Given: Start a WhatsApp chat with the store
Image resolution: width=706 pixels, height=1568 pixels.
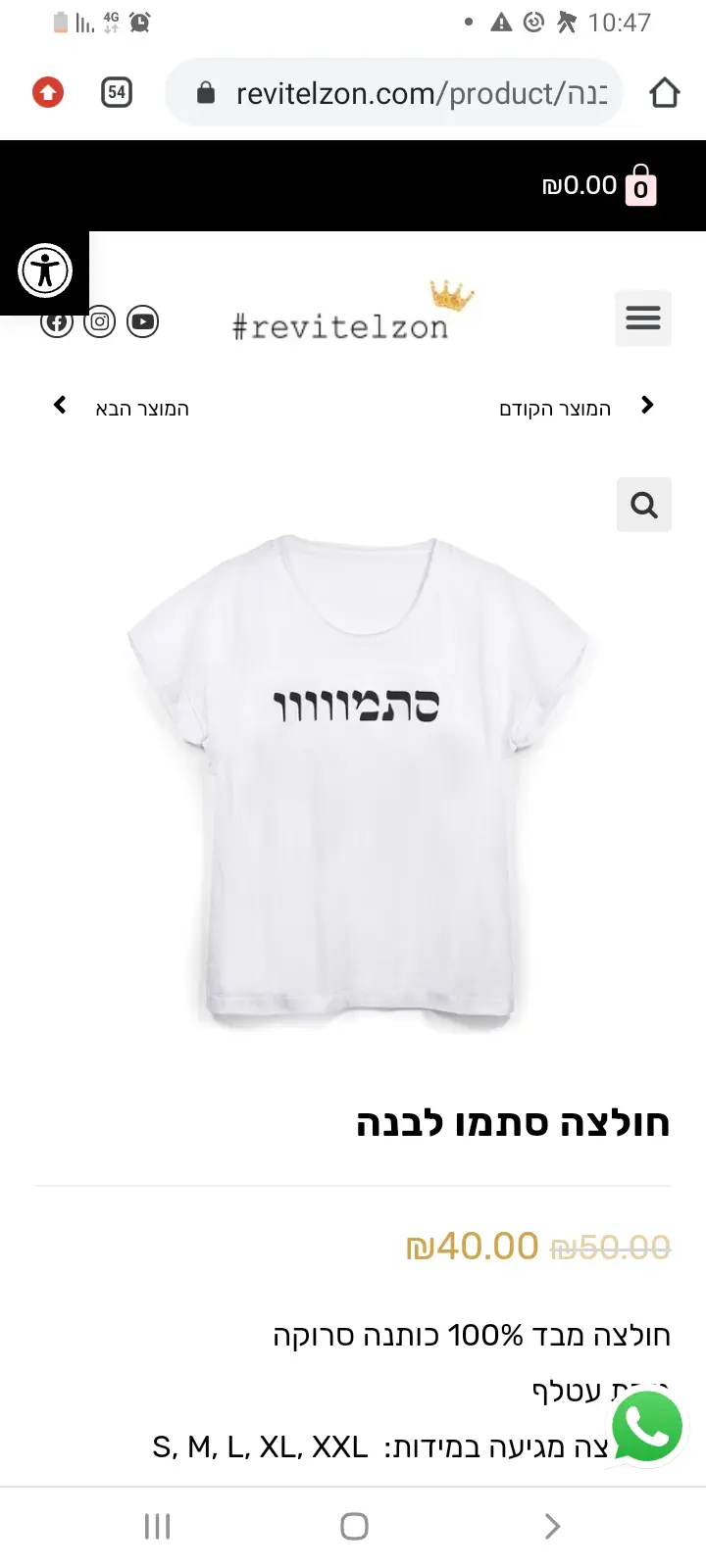Looking at the screenshot, I should tap(646, 1425).
